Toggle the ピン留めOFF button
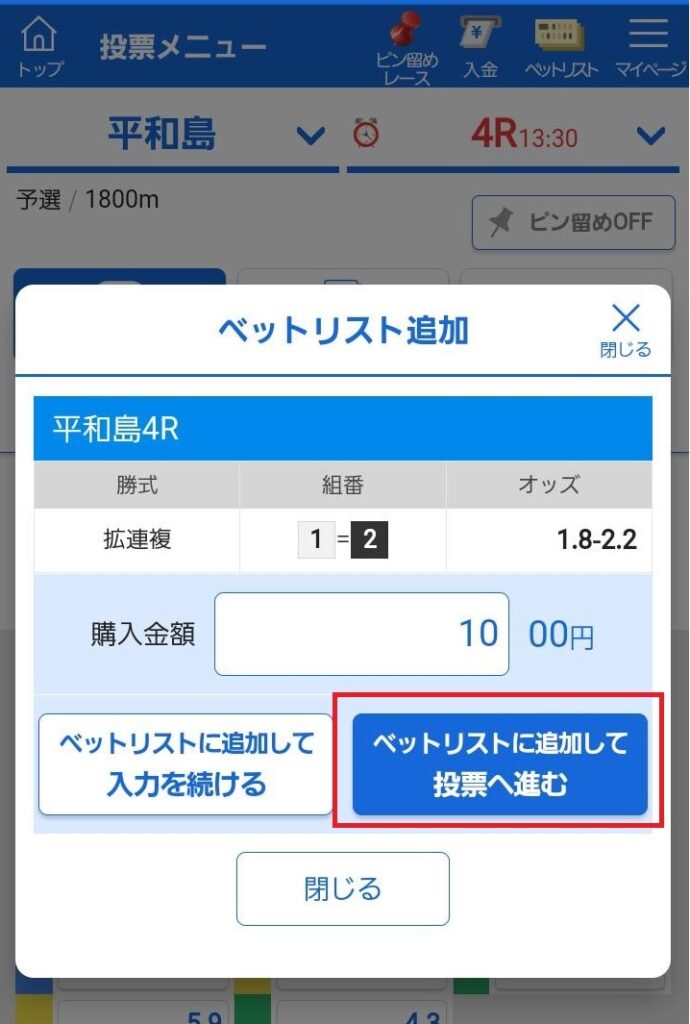 pos(573,222)
